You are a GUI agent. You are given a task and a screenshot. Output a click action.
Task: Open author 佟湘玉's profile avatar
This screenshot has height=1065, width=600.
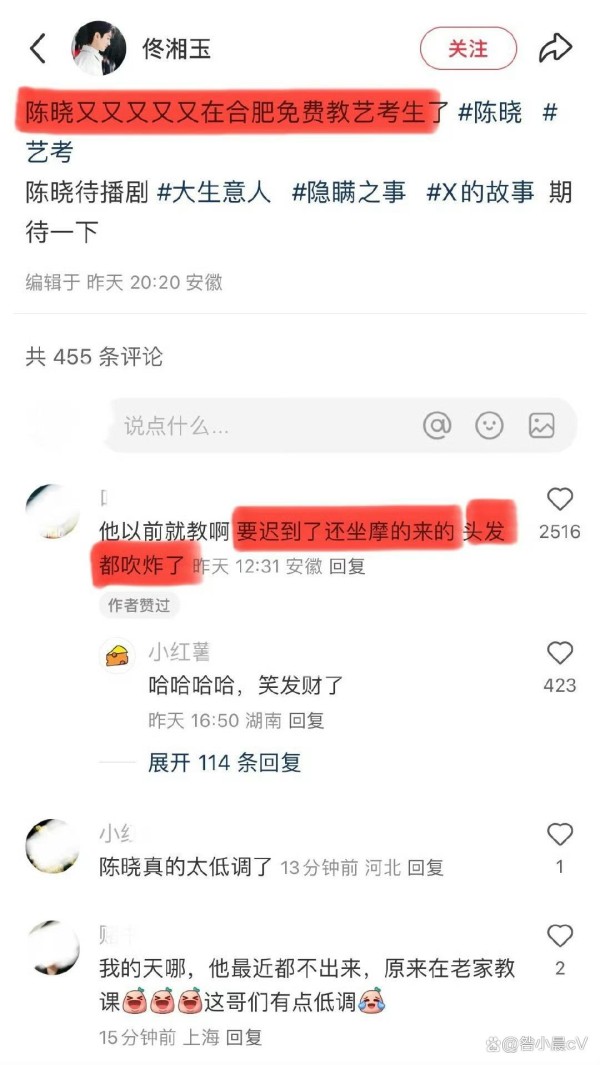[98, 48]
